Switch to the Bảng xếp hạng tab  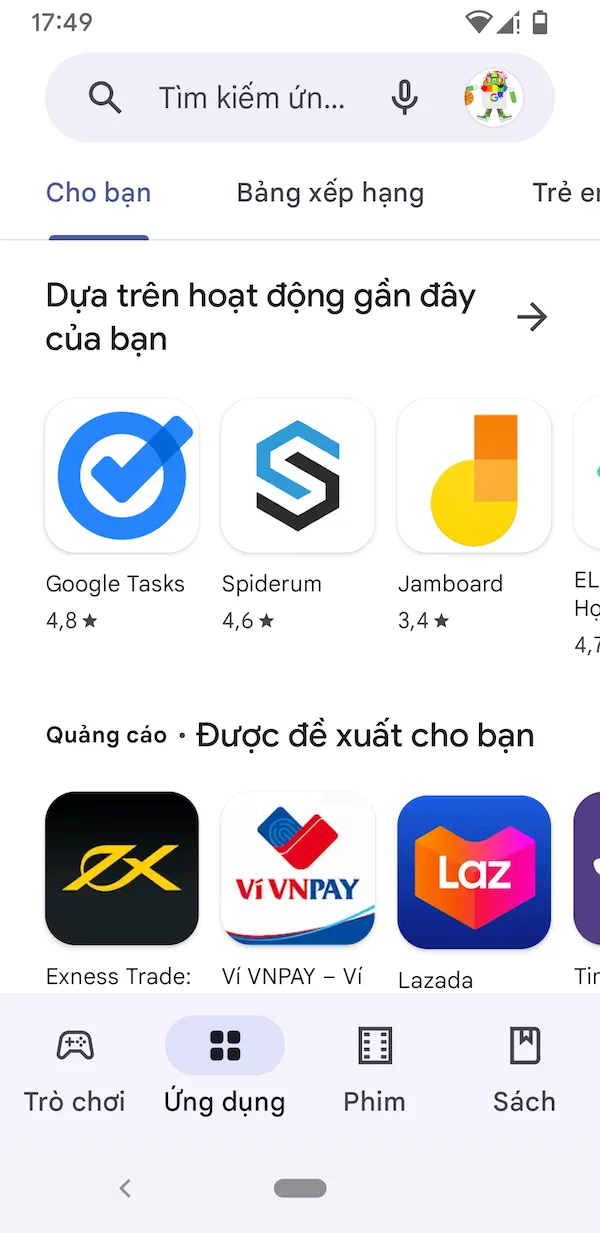pyautogui.click(x=330, y=193)
